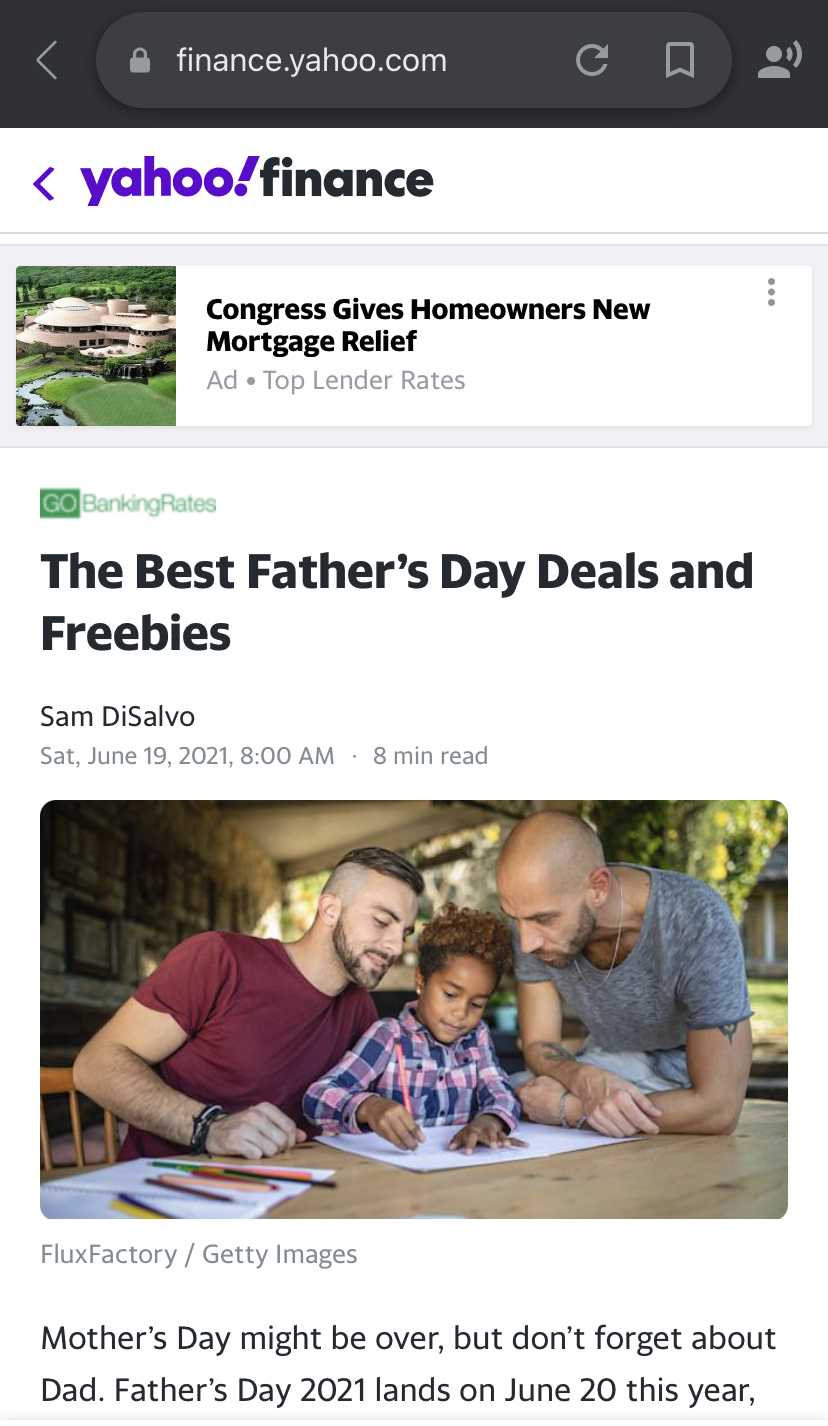Open the ad's three-dot options menu
The image size is (828, 1426).
pos(770,292)
